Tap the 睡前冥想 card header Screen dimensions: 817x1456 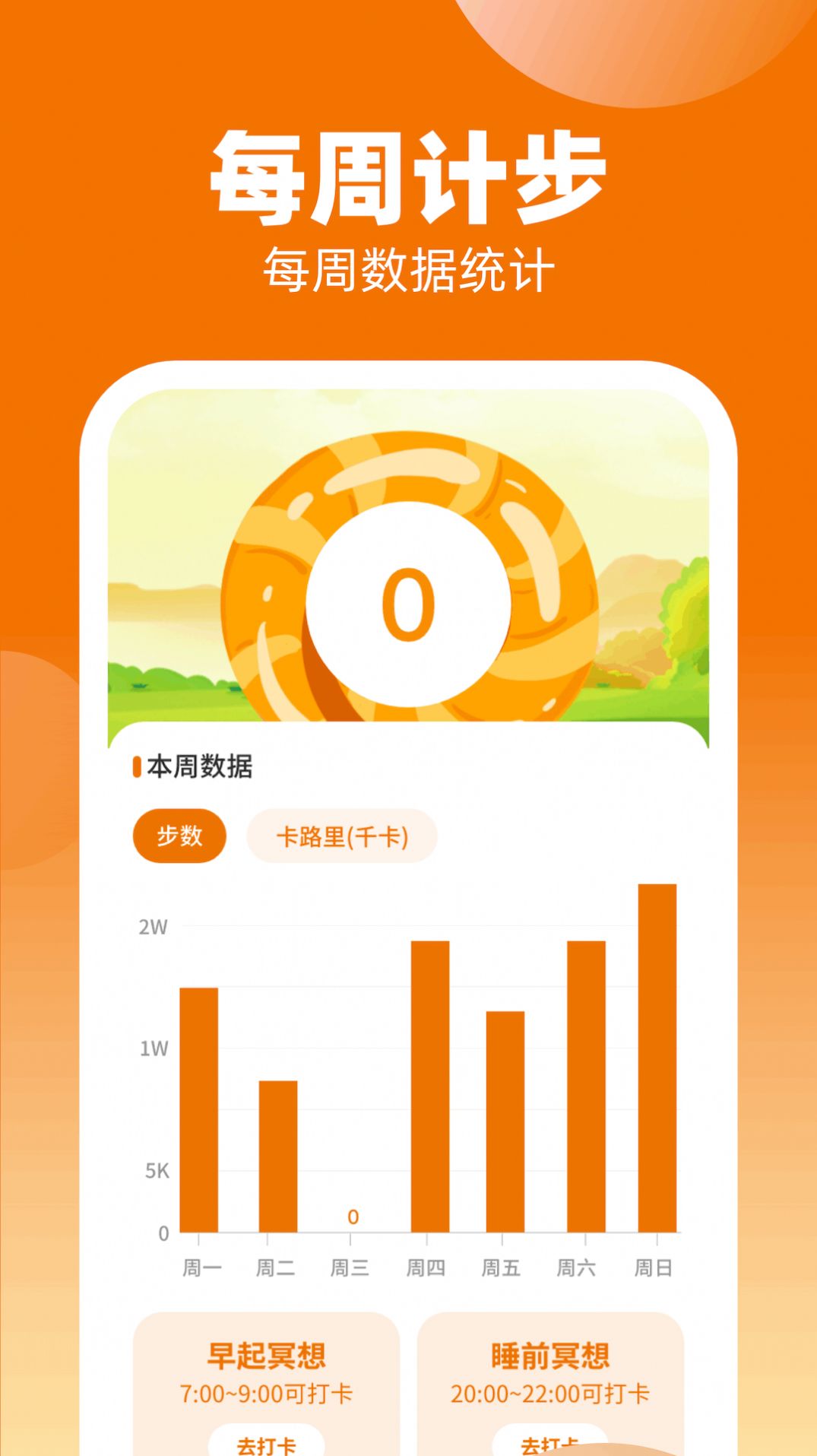point(549,1357)
